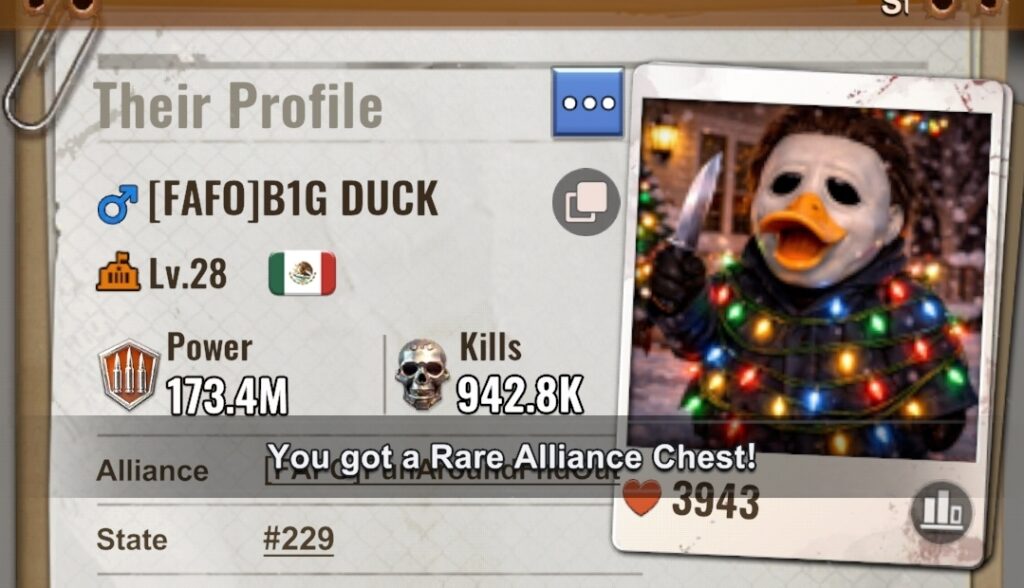The height and width of the screenshot is (588, 1024).
Task: Open the stats chart icon on photo
Action: coord(941,513)
